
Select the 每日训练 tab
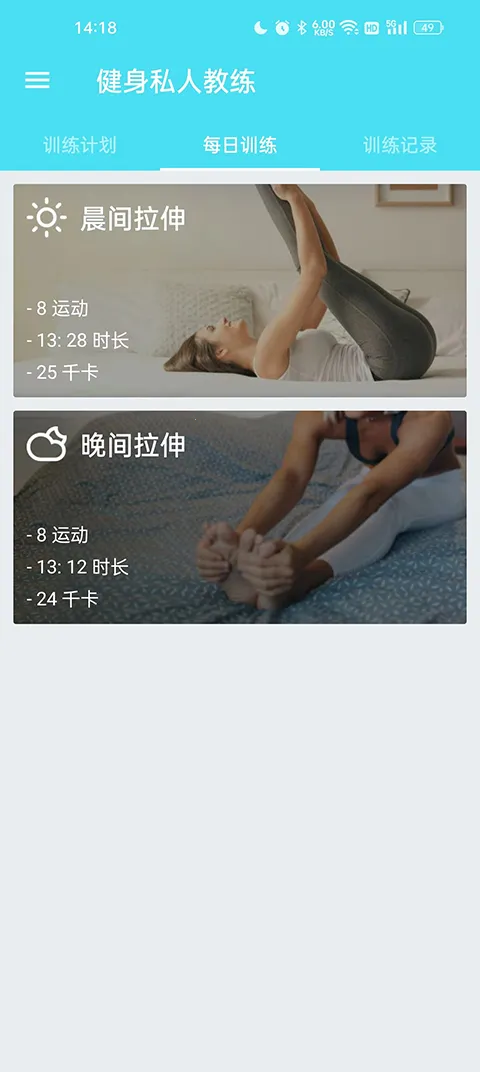(240, 145)
